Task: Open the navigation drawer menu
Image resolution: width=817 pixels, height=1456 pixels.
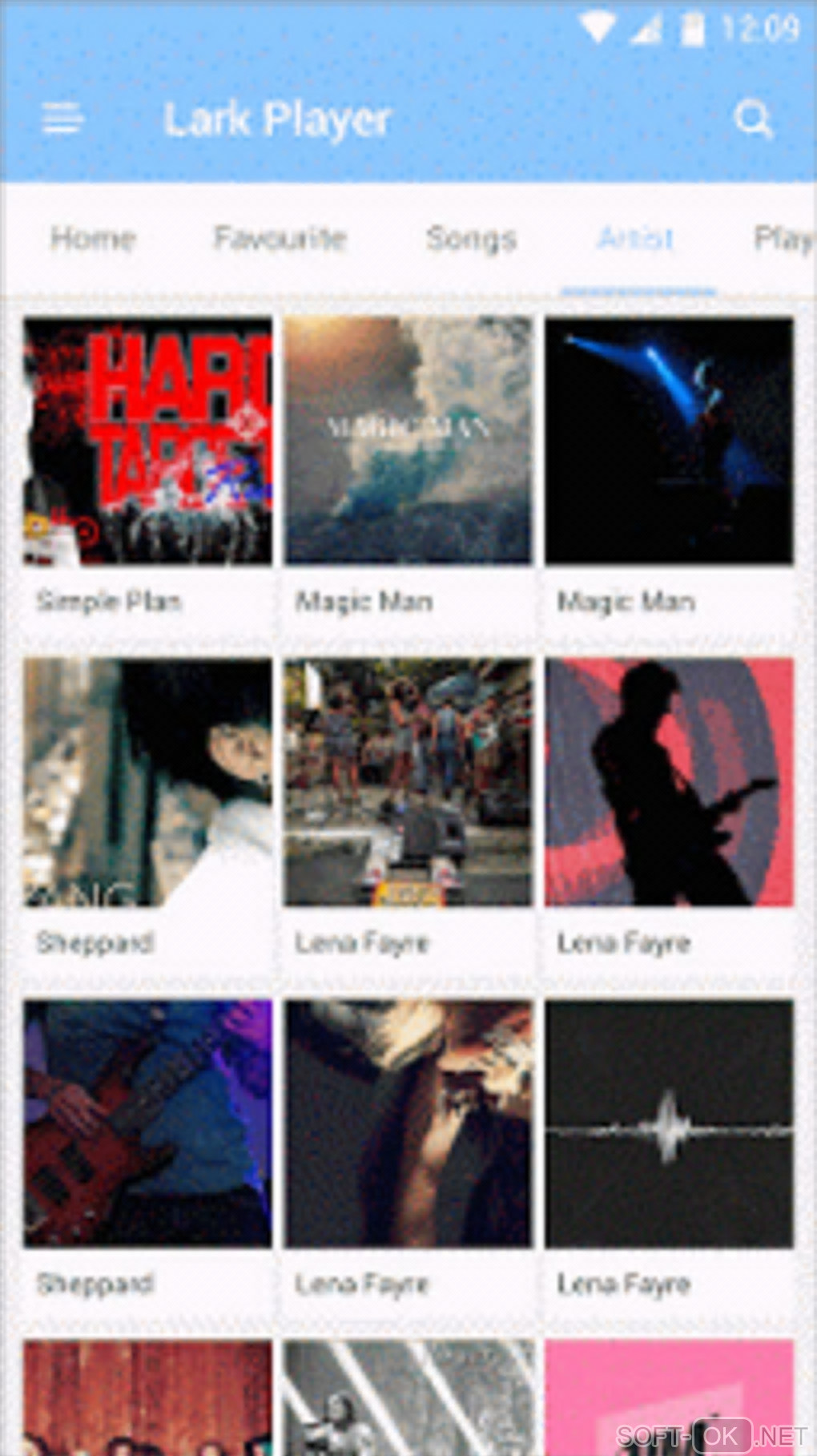Action: [62, 119]
